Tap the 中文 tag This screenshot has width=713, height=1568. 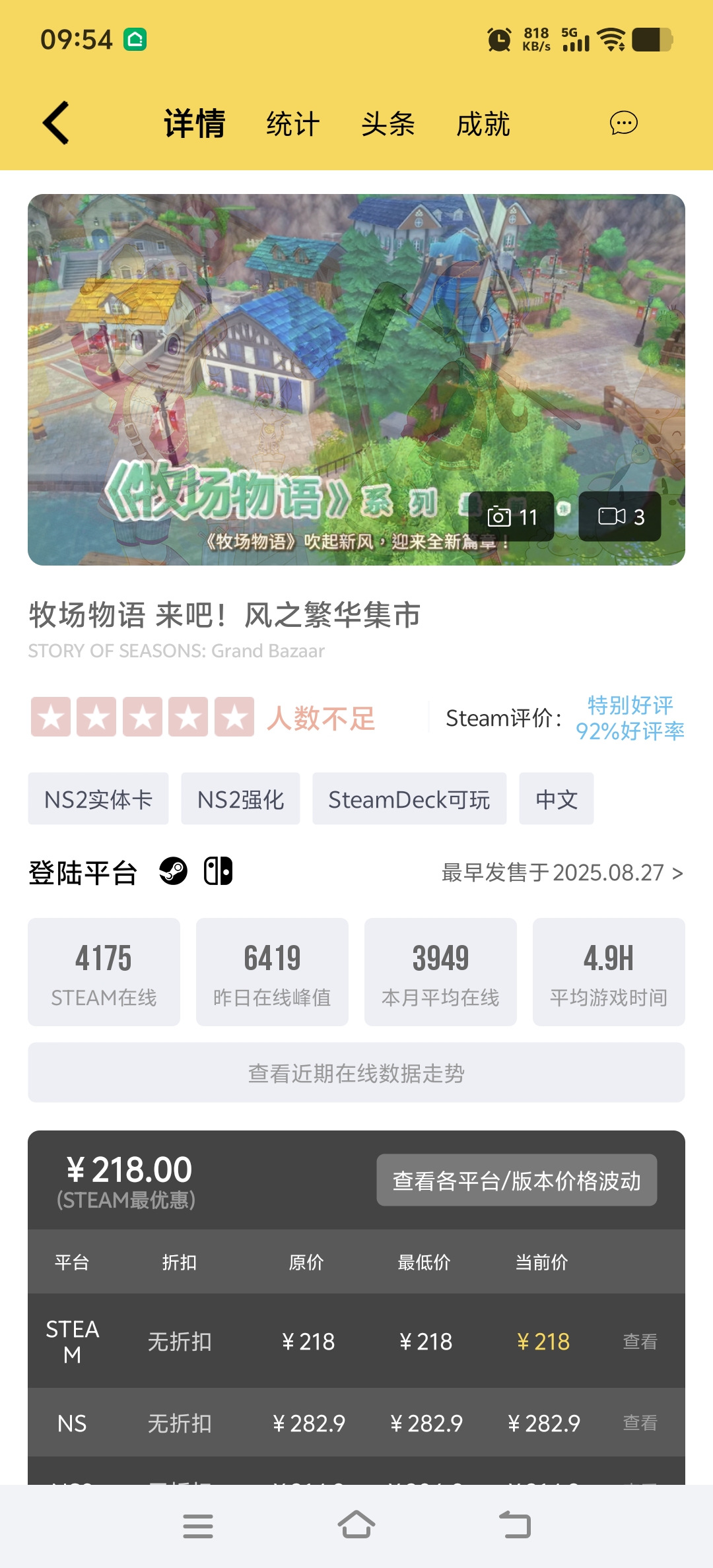[x=557, y=799]
